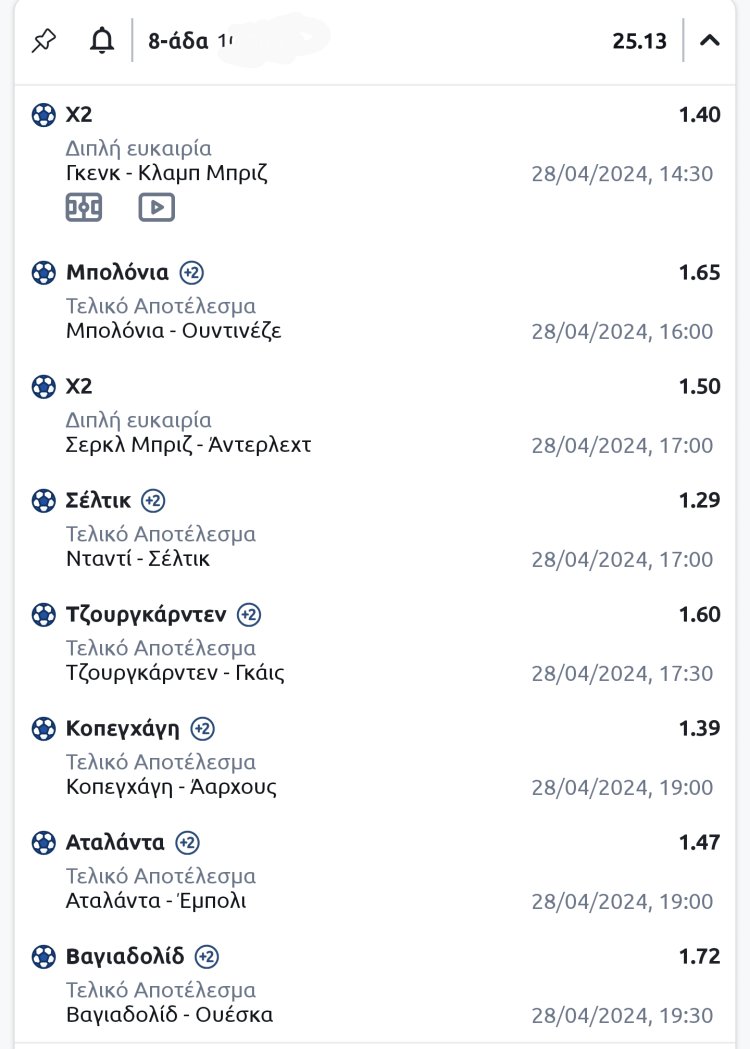750x1049 pixels.
Task: Show +2 extra selections for Σέλτικ
Action: [x=153, y=500]
